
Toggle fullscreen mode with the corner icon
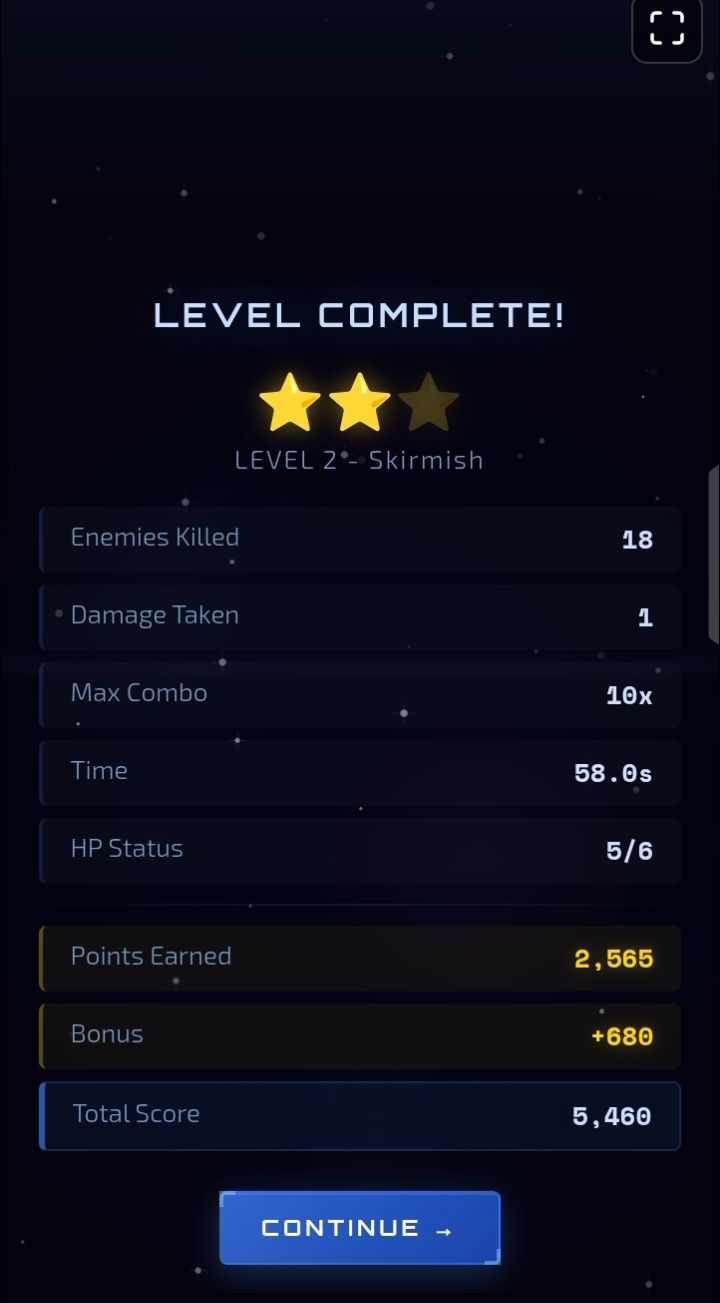click(x=667, y=29)
